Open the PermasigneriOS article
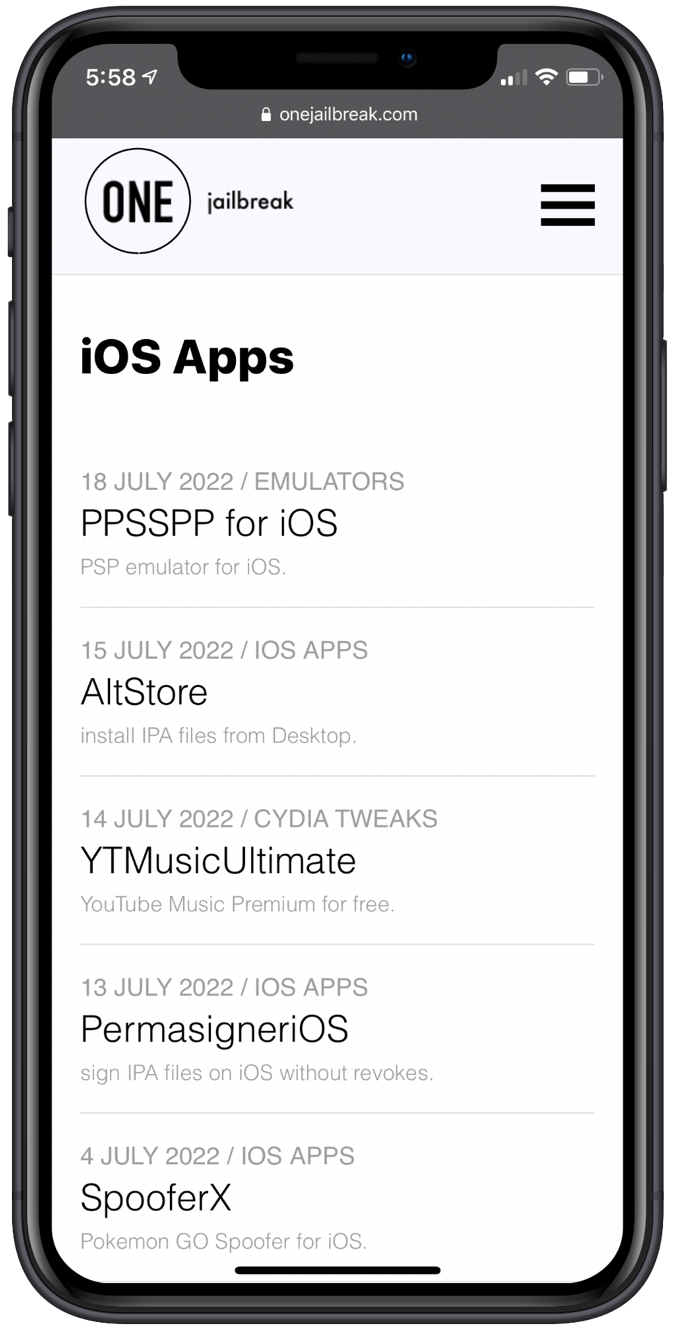 [x=214, y=1029]
